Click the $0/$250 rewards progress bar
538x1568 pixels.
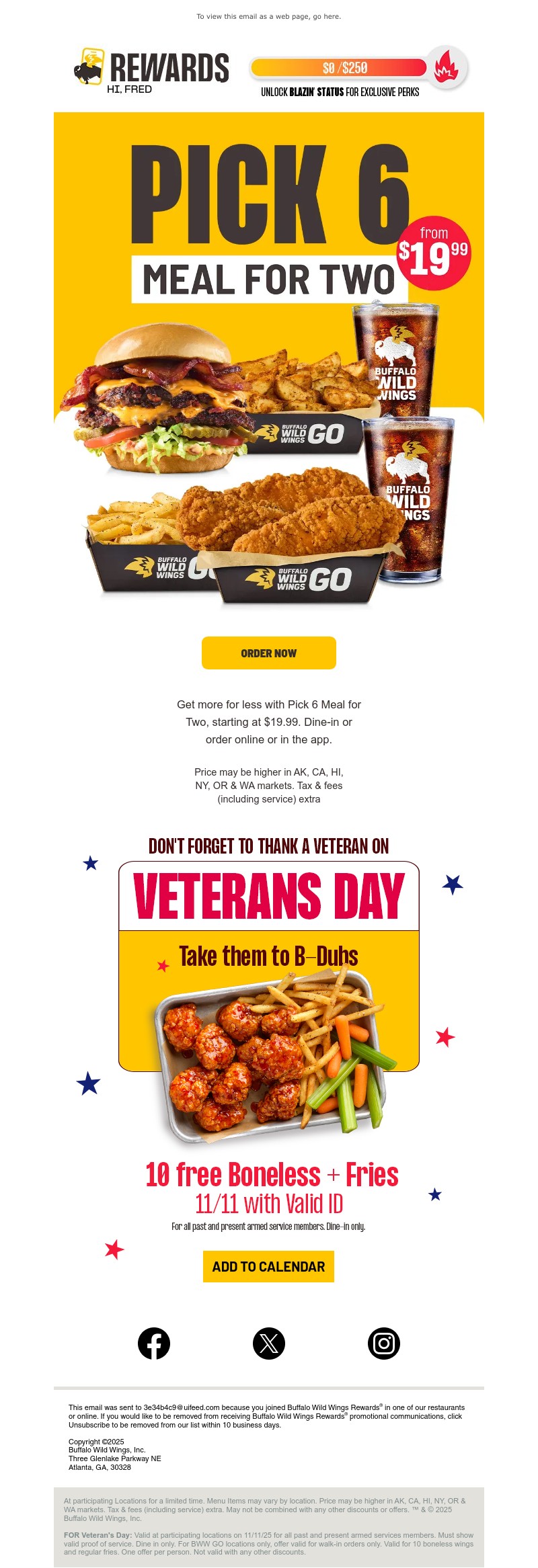[x=344, y=67]
